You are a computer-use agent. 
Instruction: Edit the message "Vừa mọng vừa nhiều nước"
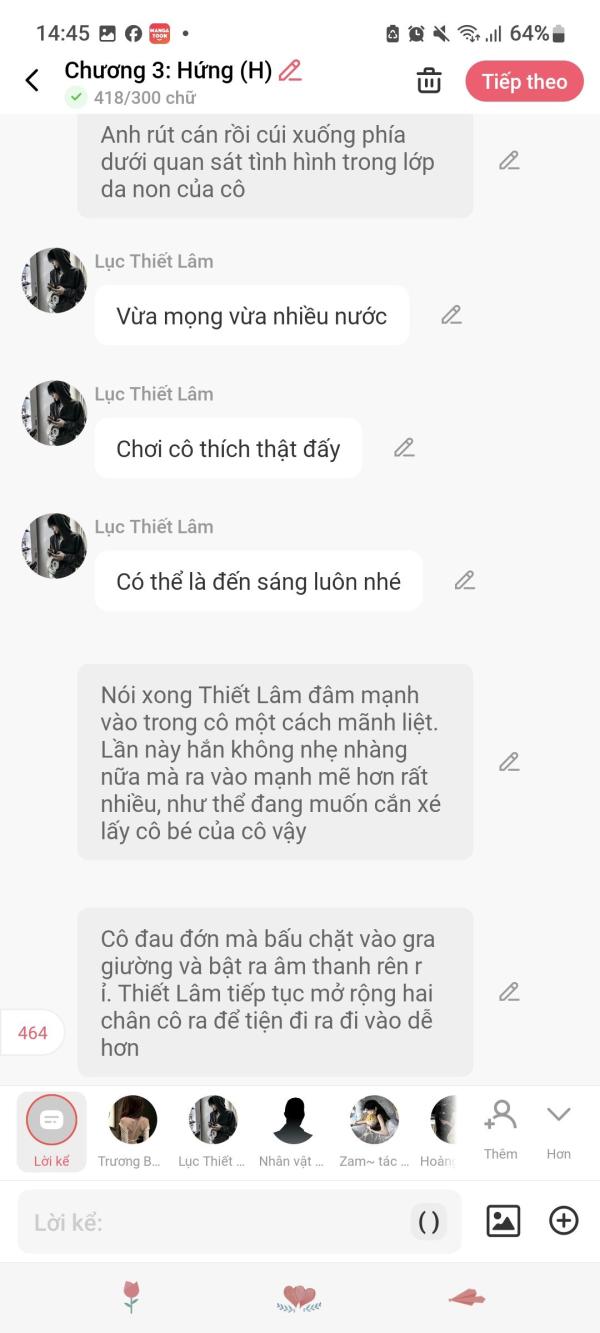click(451, 315)
